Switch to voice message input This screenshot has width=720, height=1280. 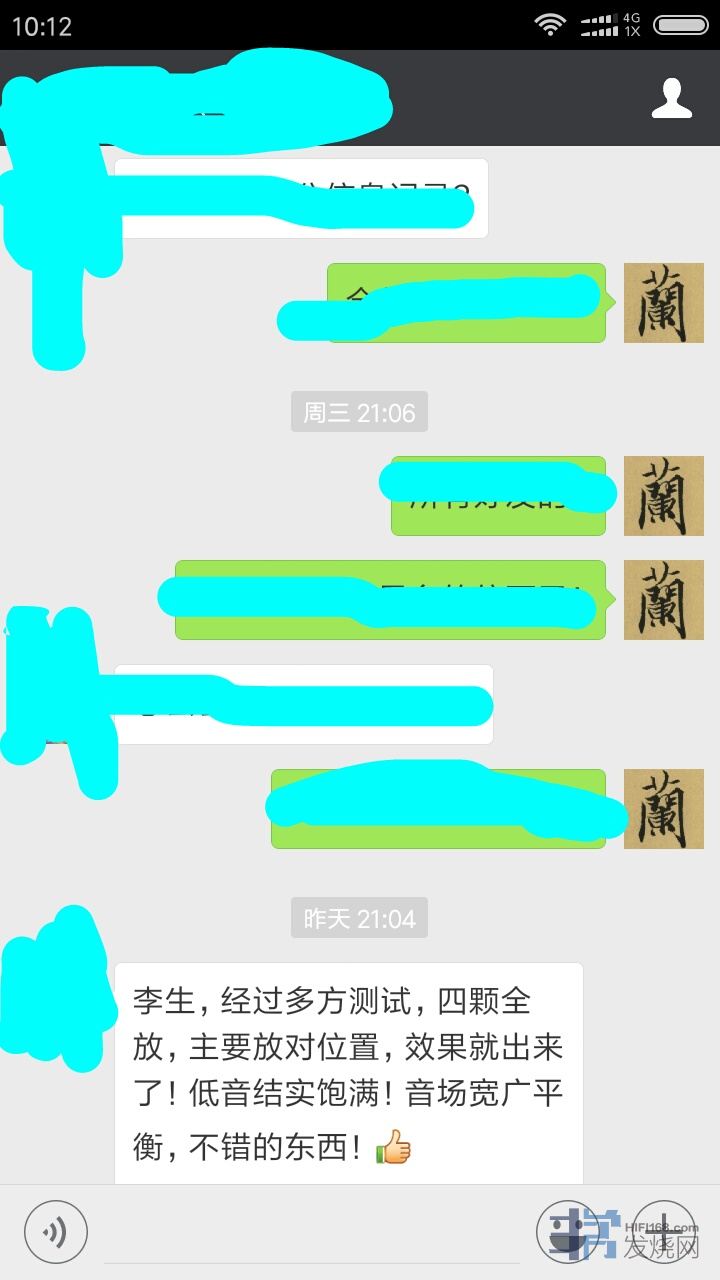point(56,1231)
